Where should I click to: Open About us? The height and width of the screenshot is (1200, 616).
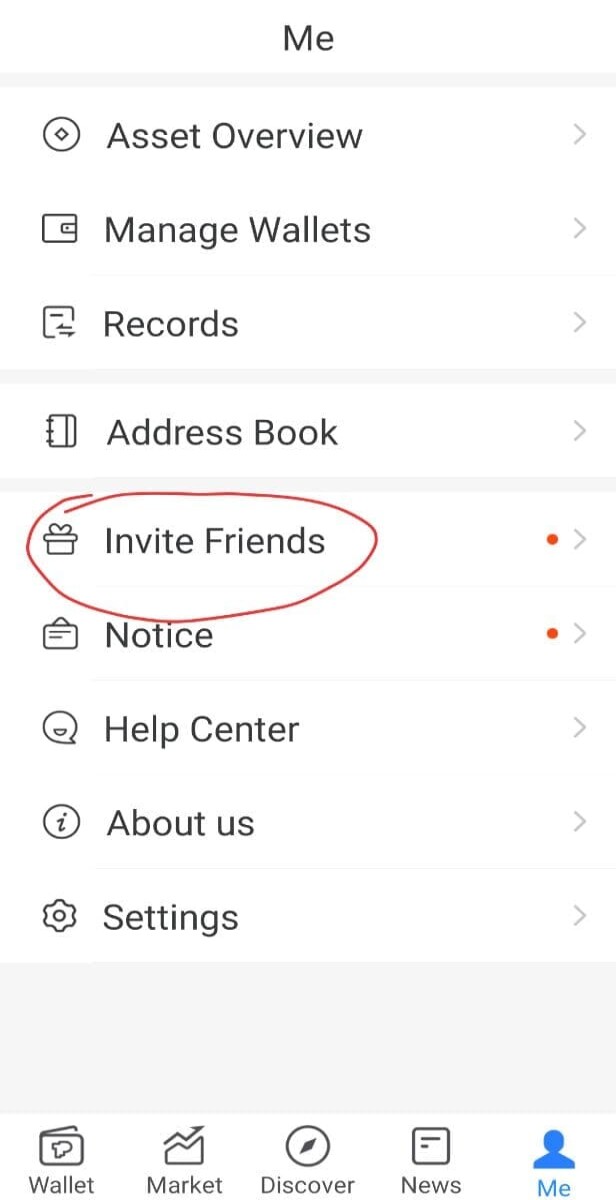click(308, 823)
